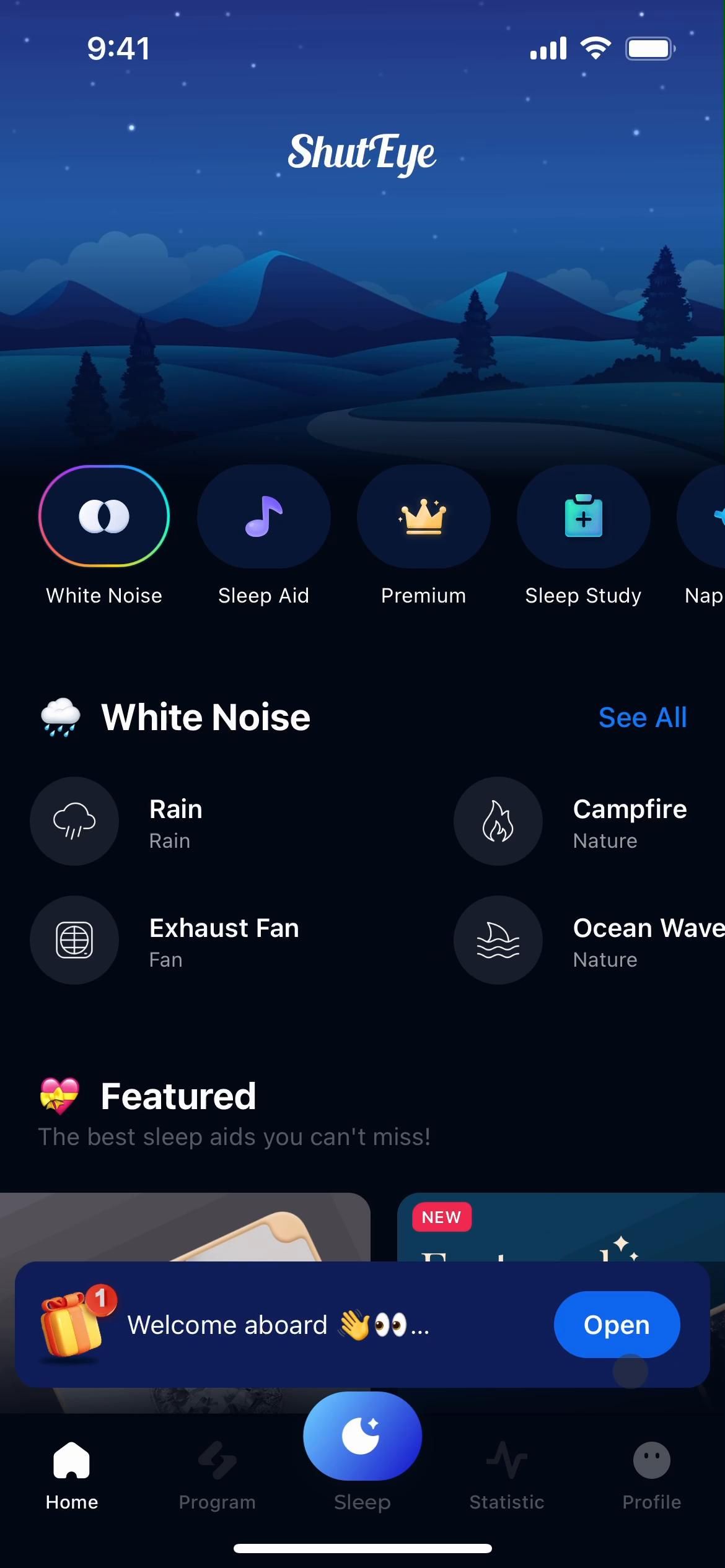725x1568 pixels.
Task: See all White Noise sounds
Action: pos(642,717)
